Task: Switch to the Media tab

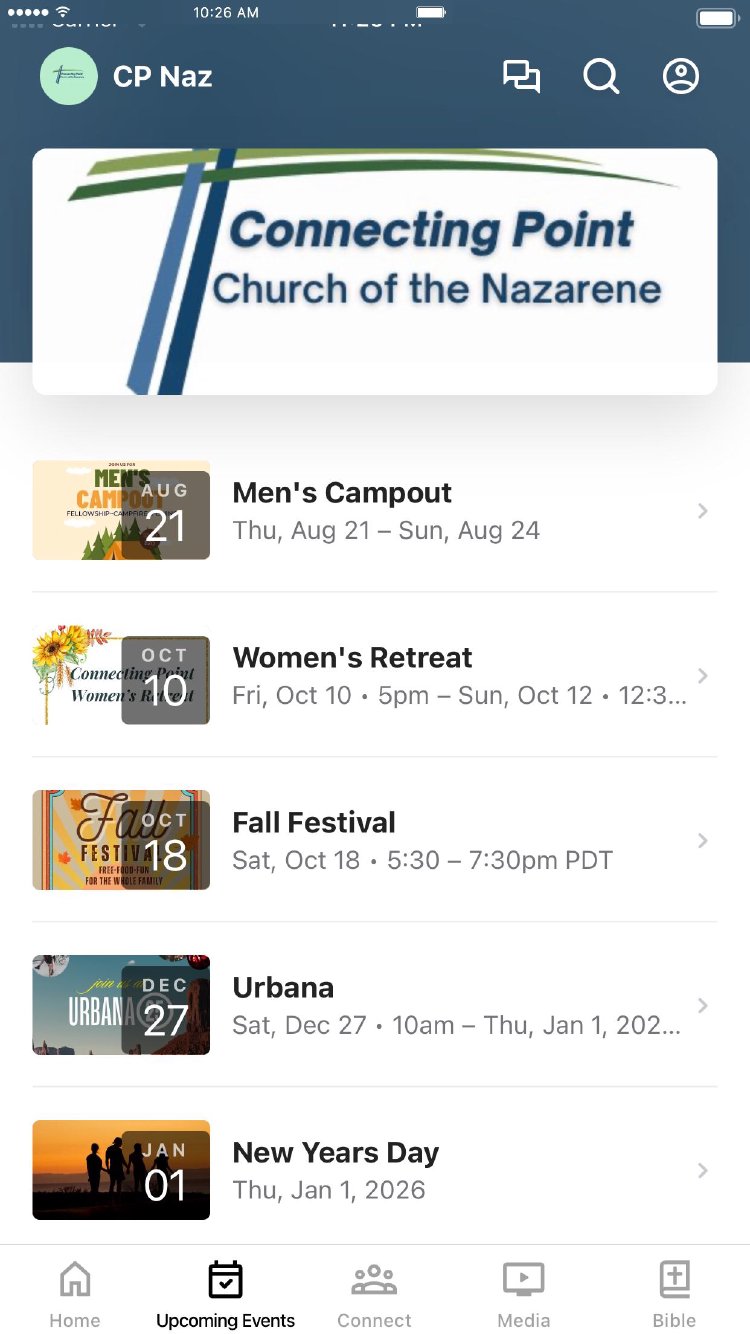Action: tap(523, 1293)
